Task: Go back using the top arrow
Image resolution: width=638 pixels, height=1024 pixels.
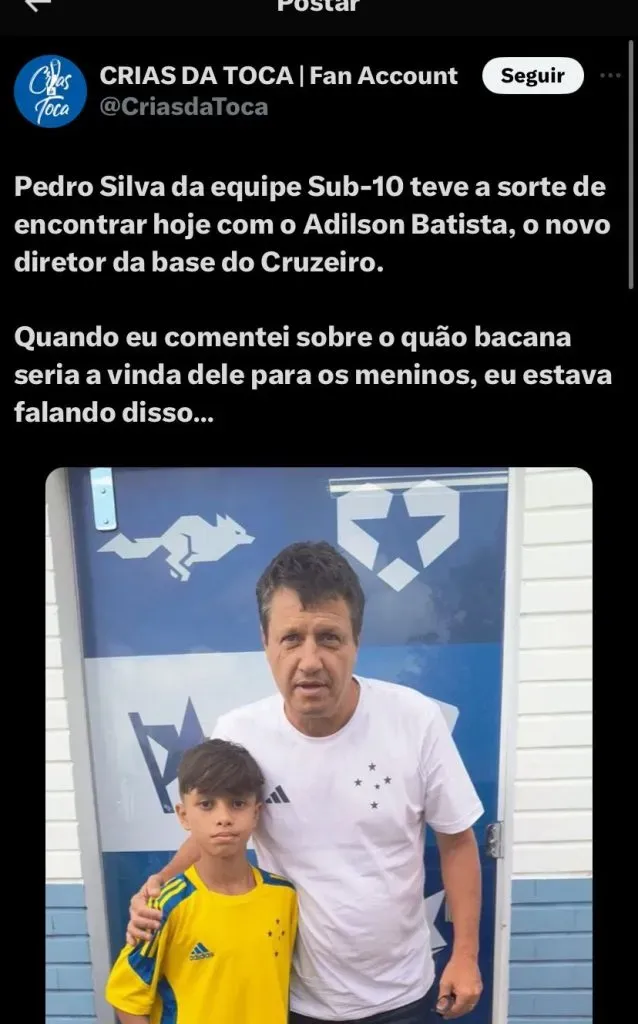Action: click(x=38, y=5)
